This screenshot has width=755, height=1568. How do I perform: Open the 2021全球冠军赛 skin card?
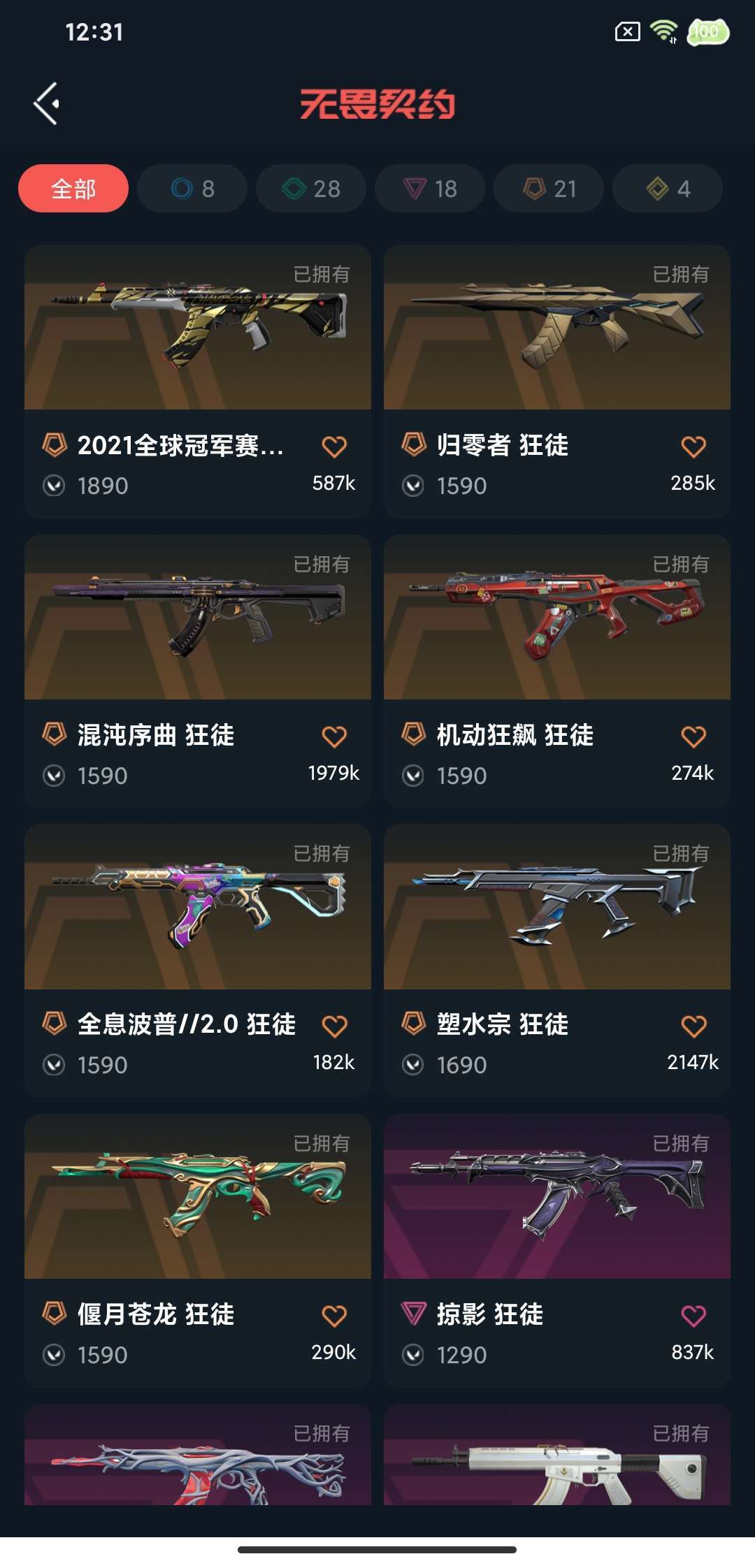click(198, 381)
